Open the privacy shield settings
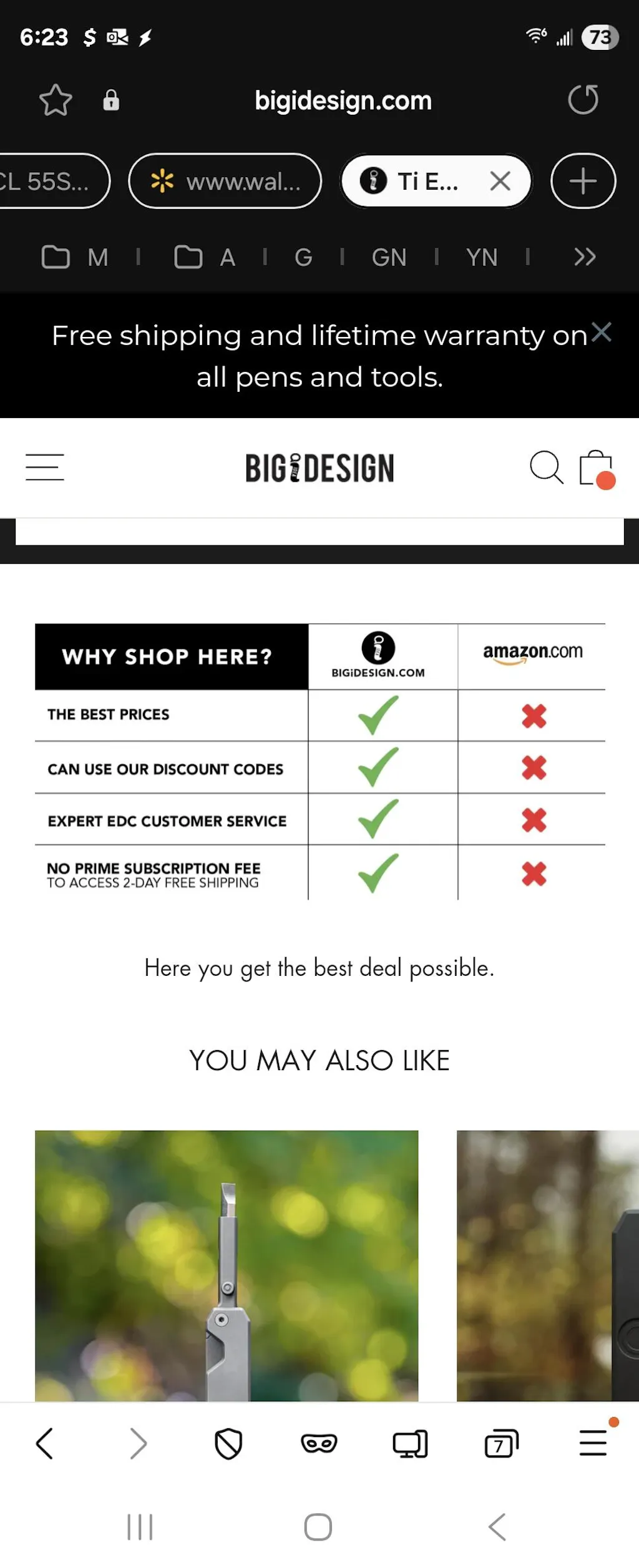The height and width of the screenshot is (1568, 639). (228, 1443)
